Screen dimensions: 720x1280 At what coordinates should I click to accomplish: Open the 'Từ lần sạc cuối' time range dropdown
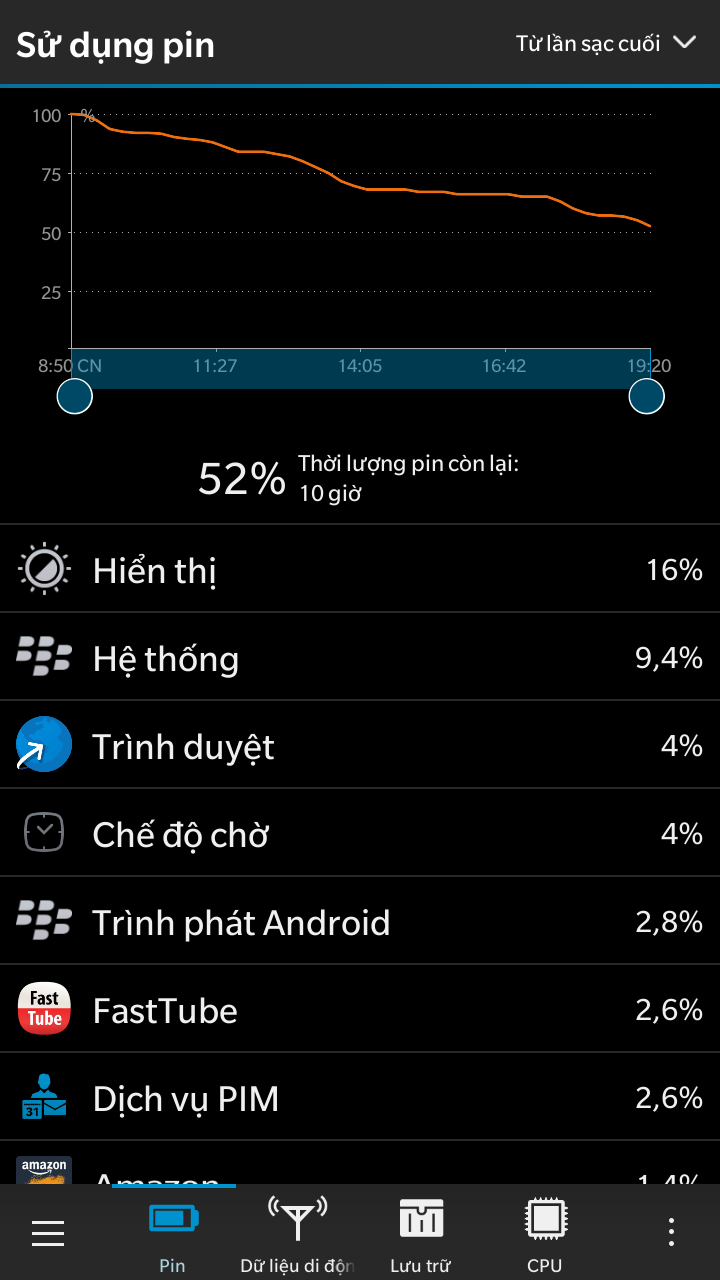605,43
